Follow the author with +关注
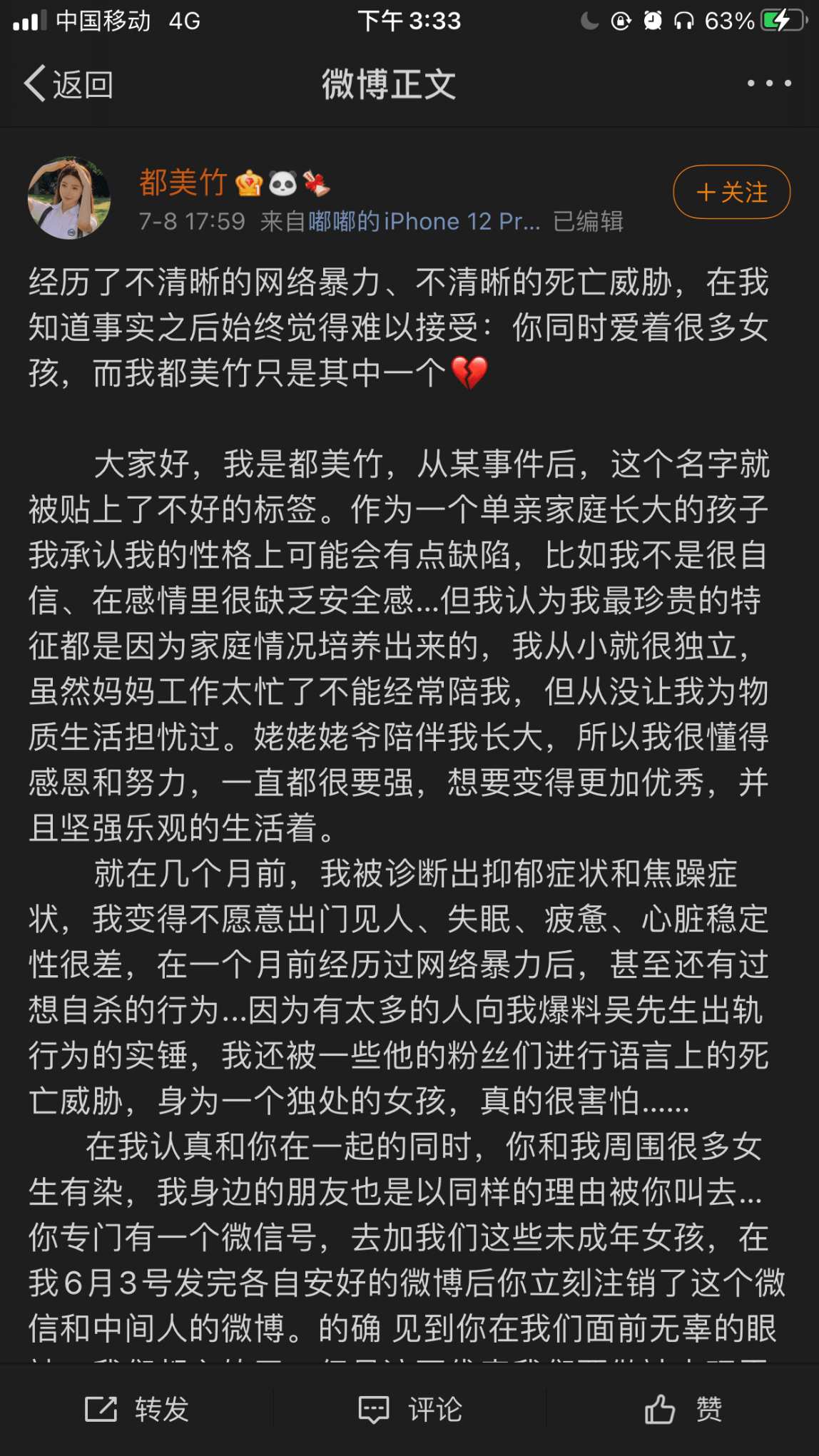This screenshot has width=819, height=1456. click(x=731, y=192)
